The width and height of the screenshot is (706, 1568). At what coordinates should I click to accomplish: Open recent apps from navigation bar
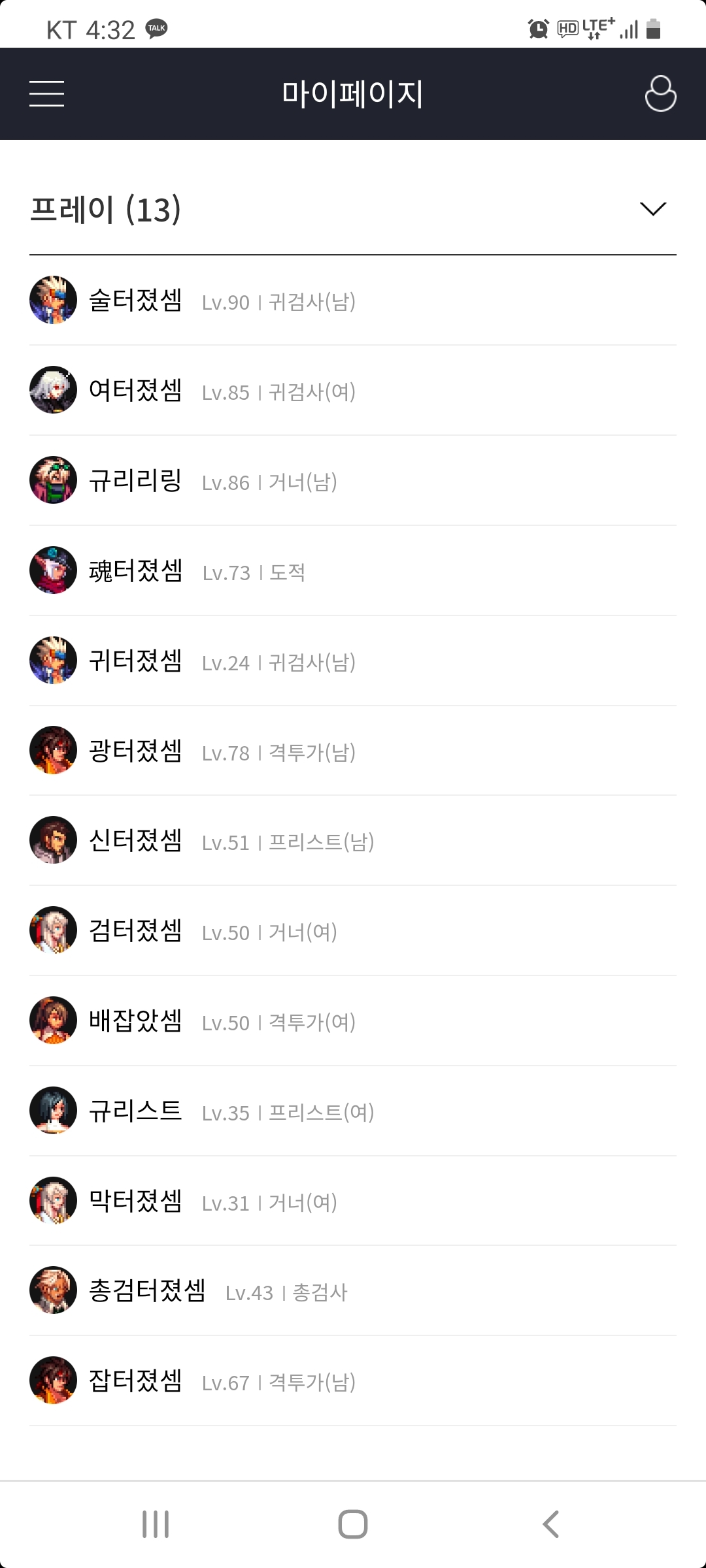[156, 1524]
